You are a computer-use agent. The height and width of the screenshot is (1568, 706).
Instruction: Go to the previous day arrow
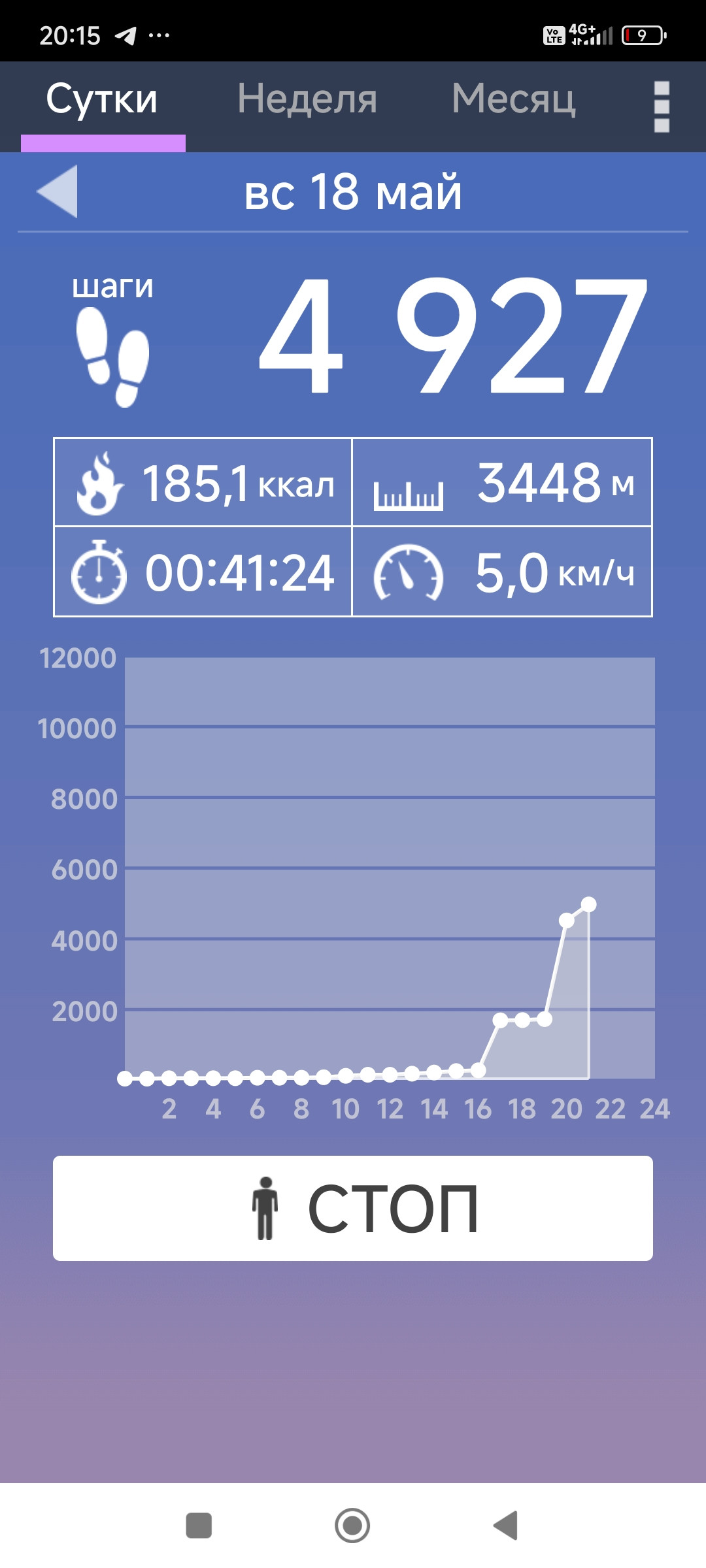click(x=58, y=191)
